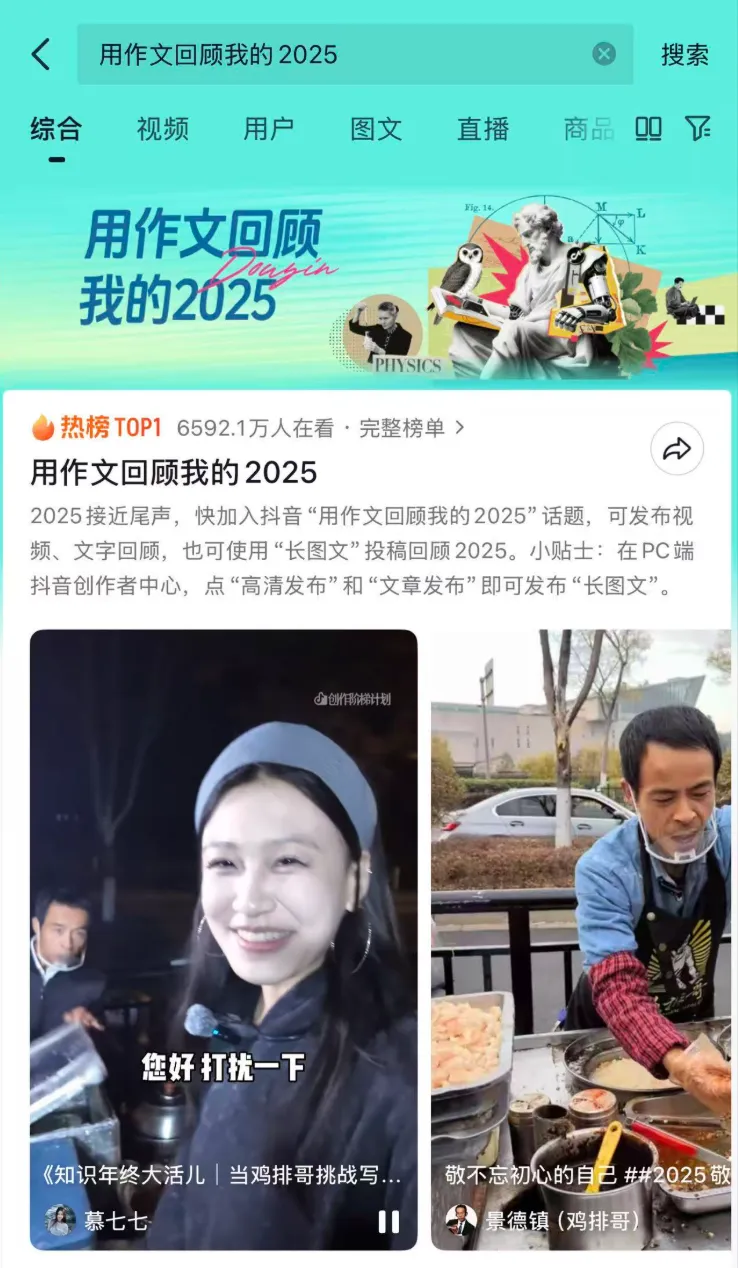
Task: Open the 直播 tab
Action: (482, 129)
